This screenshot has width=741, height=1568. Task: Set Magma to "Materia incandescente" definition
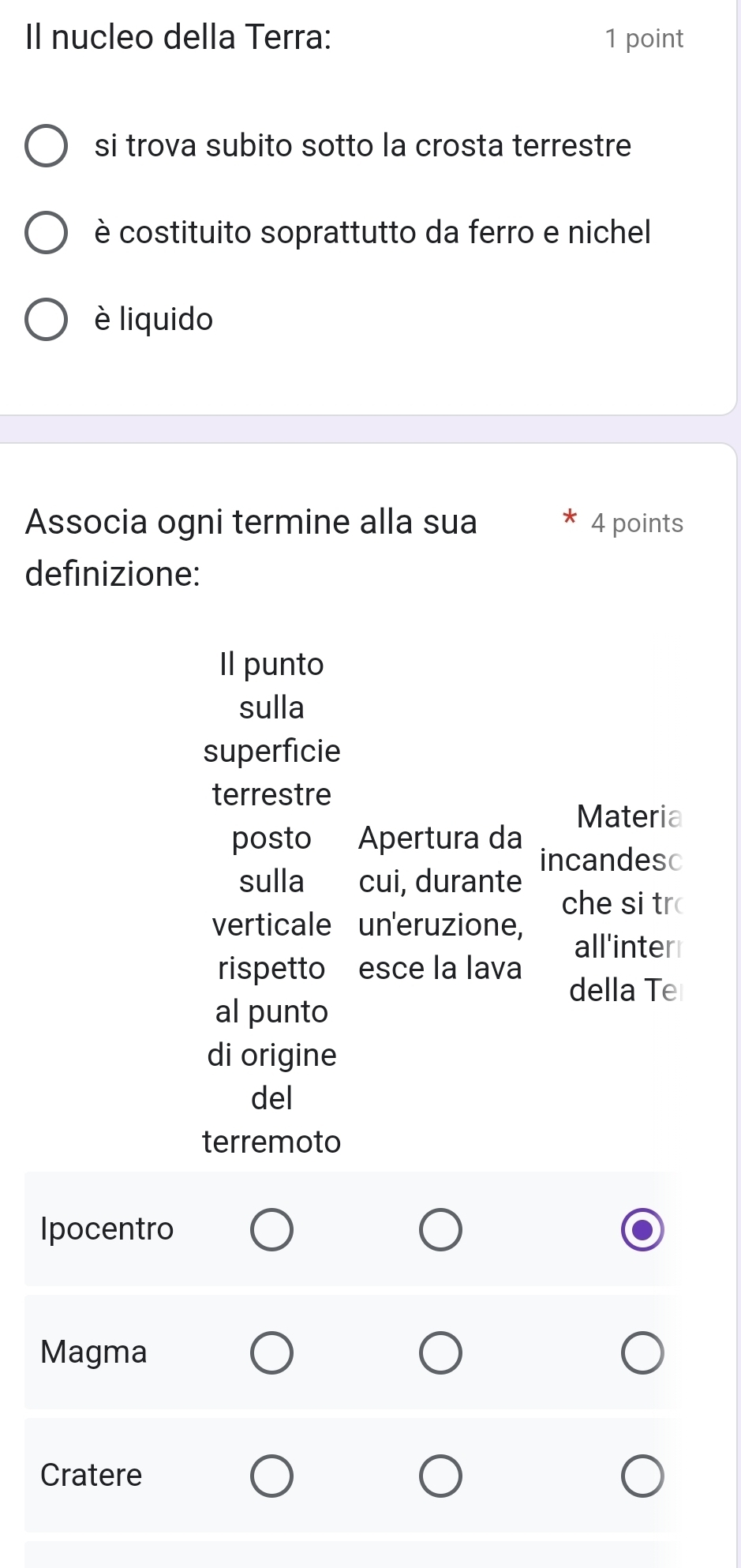[642, 1352]
